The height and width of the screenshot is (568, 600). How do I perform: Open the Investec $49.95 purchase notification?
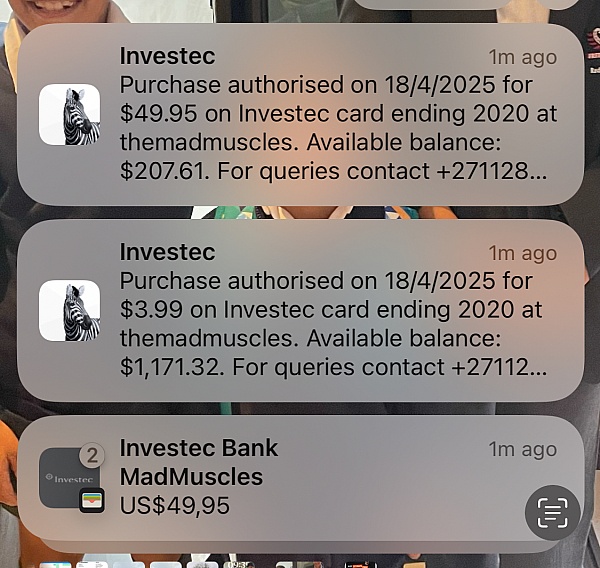pyautogui.click(x=300, y=114)
